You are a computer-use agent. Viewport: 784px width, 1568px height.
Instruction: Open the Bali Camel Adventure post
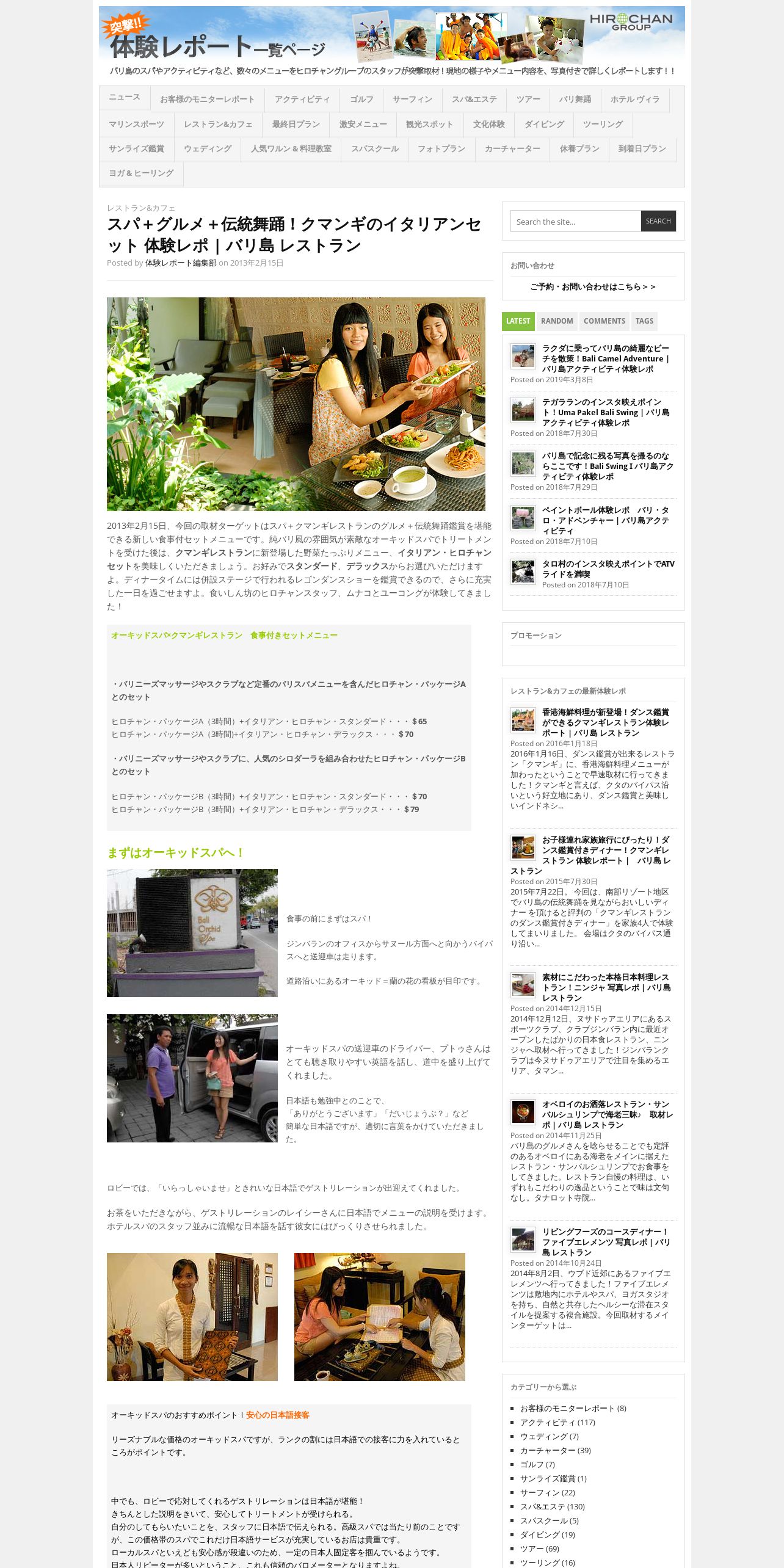[x=606, y=358]
